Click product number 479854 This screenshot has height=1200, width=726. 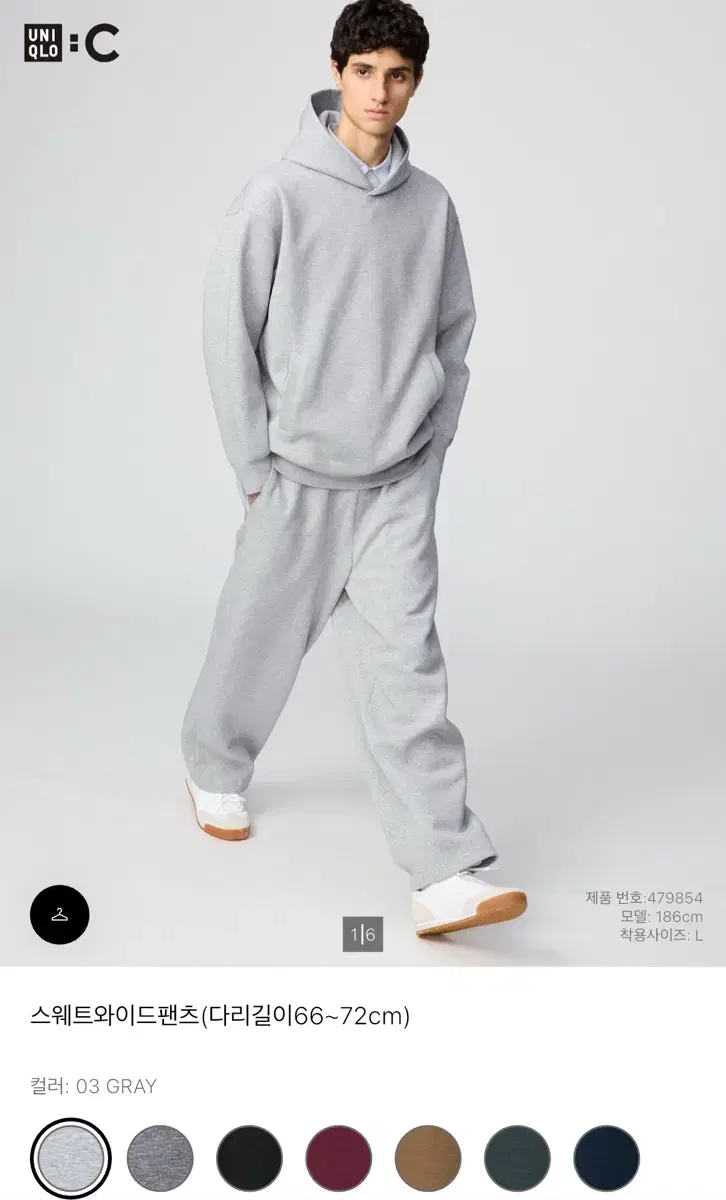coord(645,897)
